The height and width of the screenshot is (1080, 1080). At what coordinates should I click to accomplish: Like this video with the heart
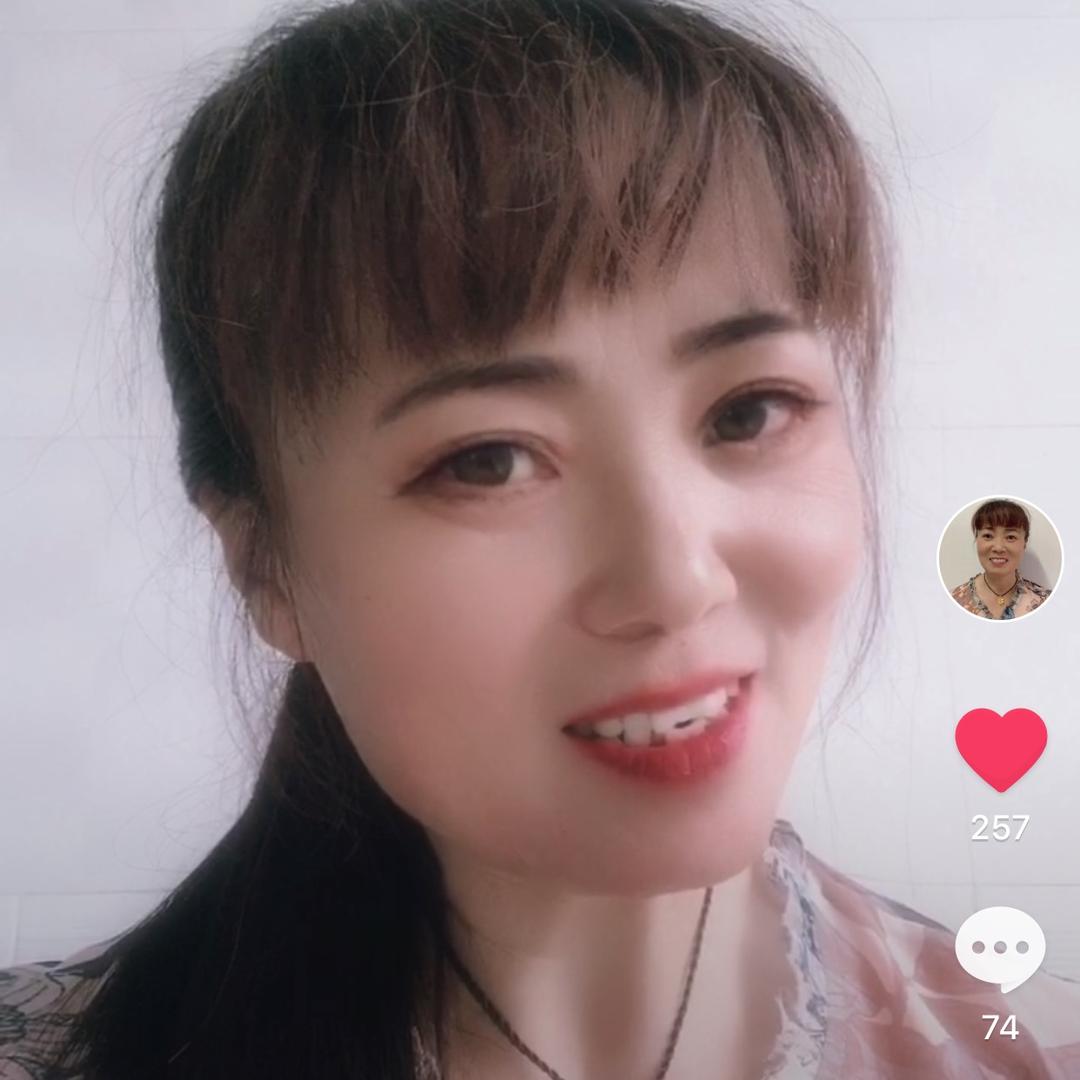coord(1000,748)
